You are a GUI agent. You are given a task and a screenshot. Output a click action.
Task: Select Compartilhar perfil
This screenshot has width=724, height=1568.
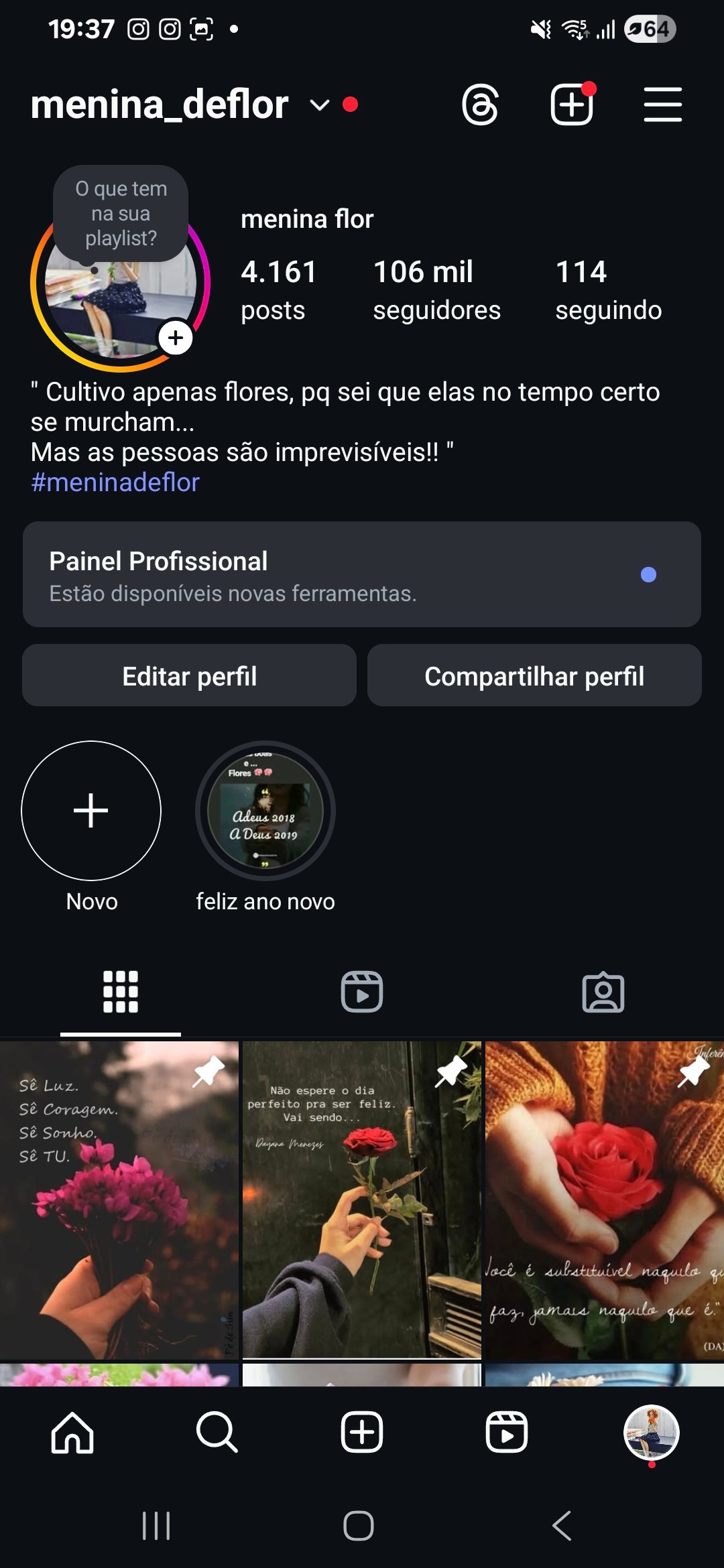(x=534, y=675)
